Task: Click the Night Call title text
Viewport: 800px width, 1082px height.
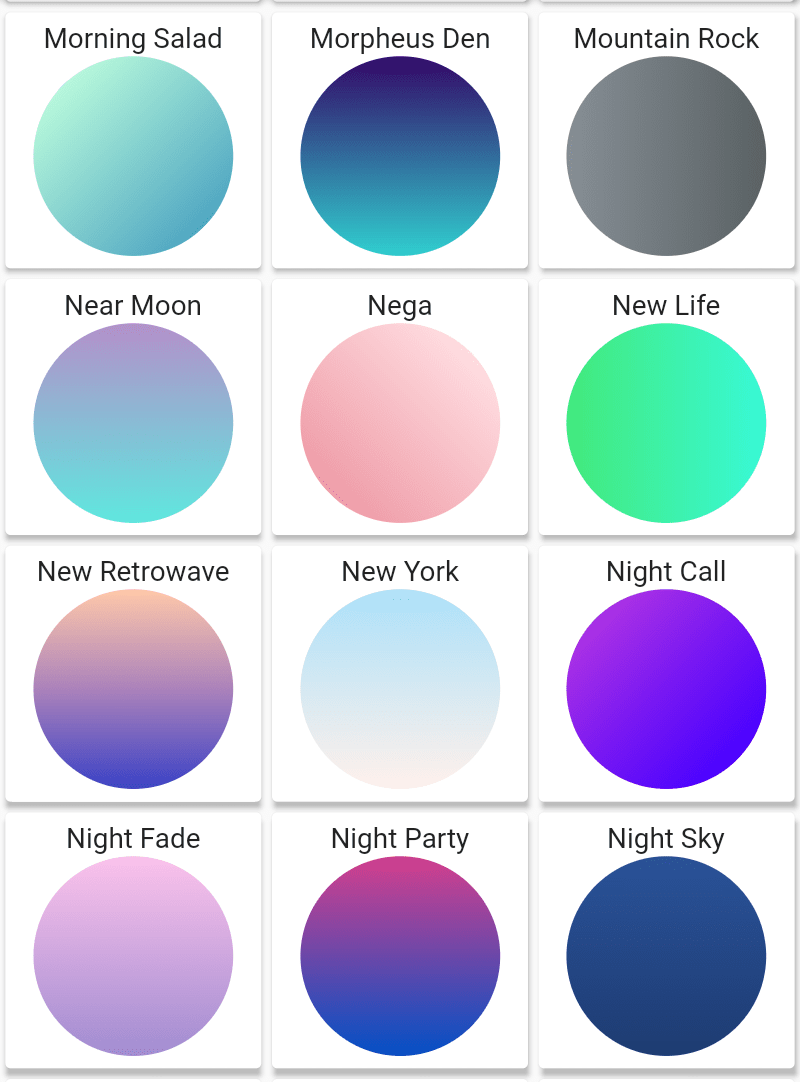Action: pyautogui.click(x=666, y=572)
